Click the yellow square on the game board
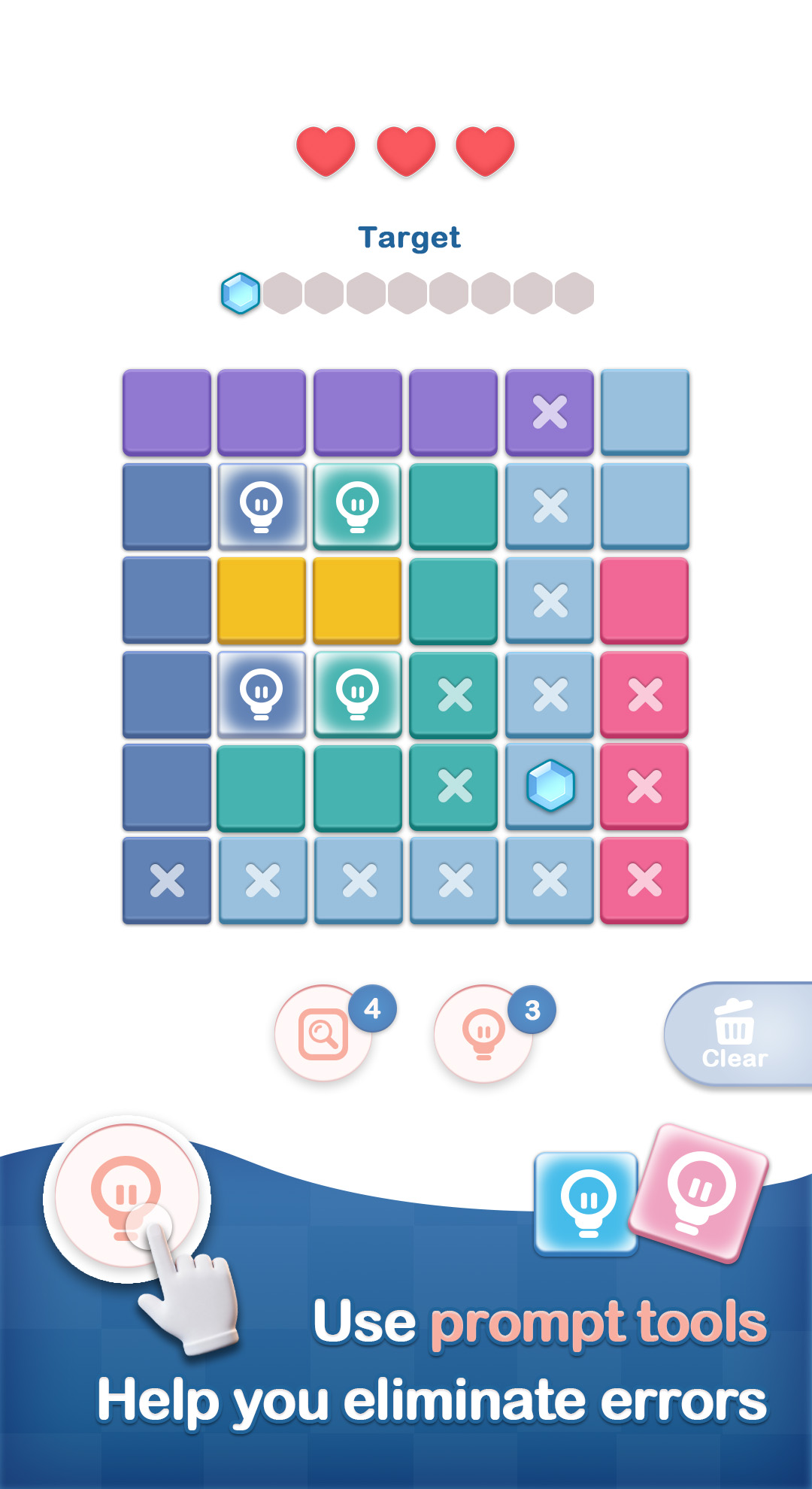This screenshot has width=812, height=1489. [261, 600]
